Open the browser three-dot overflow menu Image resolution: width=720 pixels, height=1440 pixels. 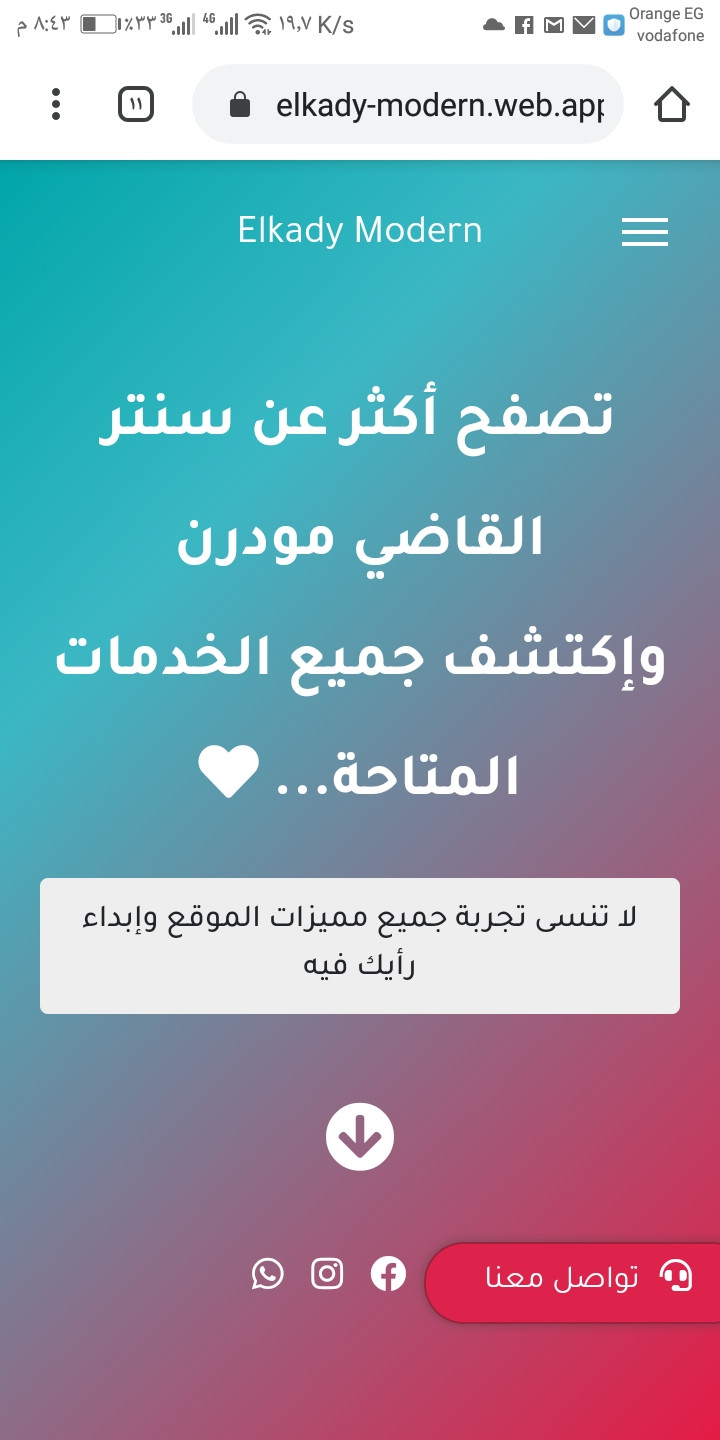(x=56, y=104)
